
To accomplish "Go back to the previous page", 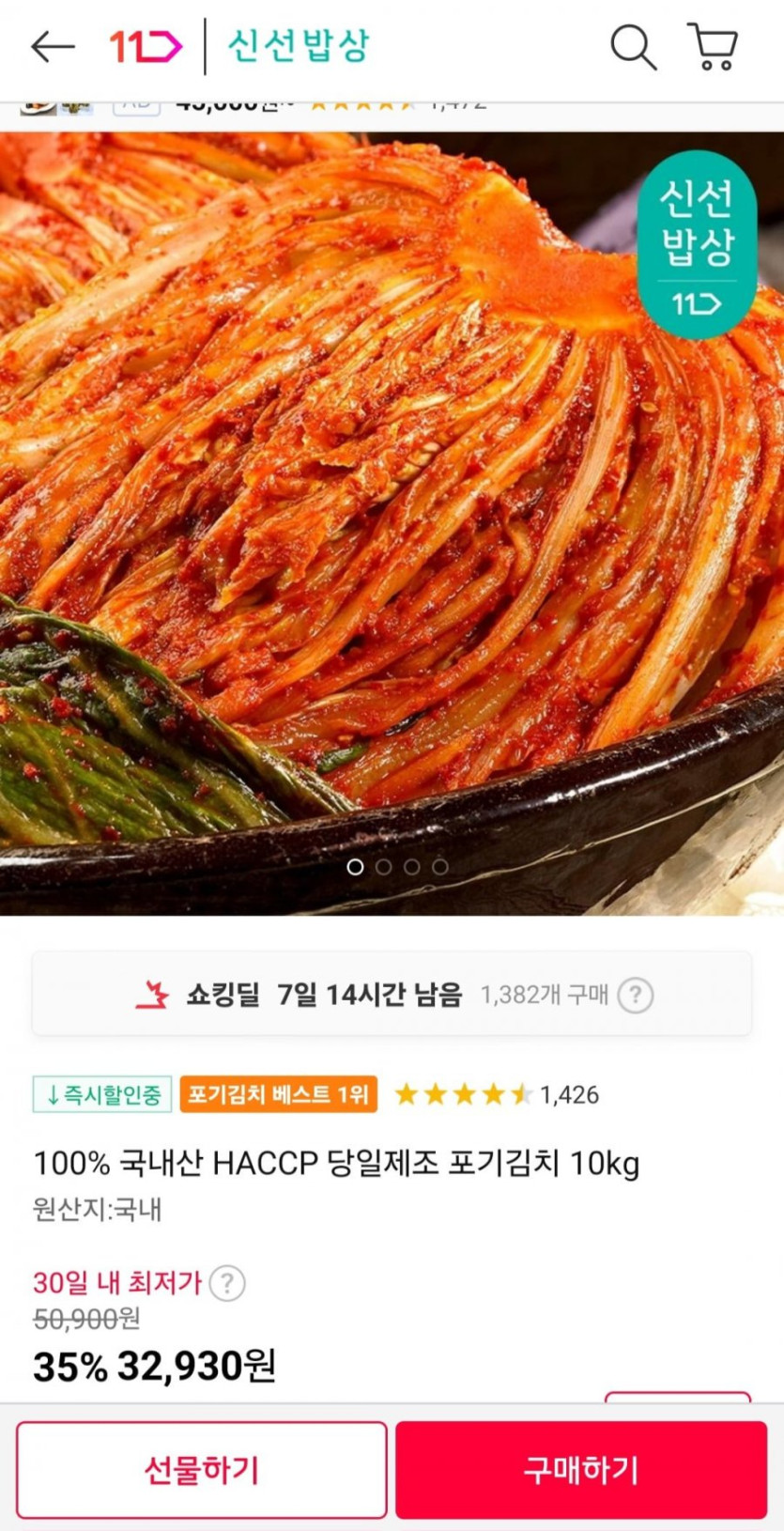I will click(53, 46).
